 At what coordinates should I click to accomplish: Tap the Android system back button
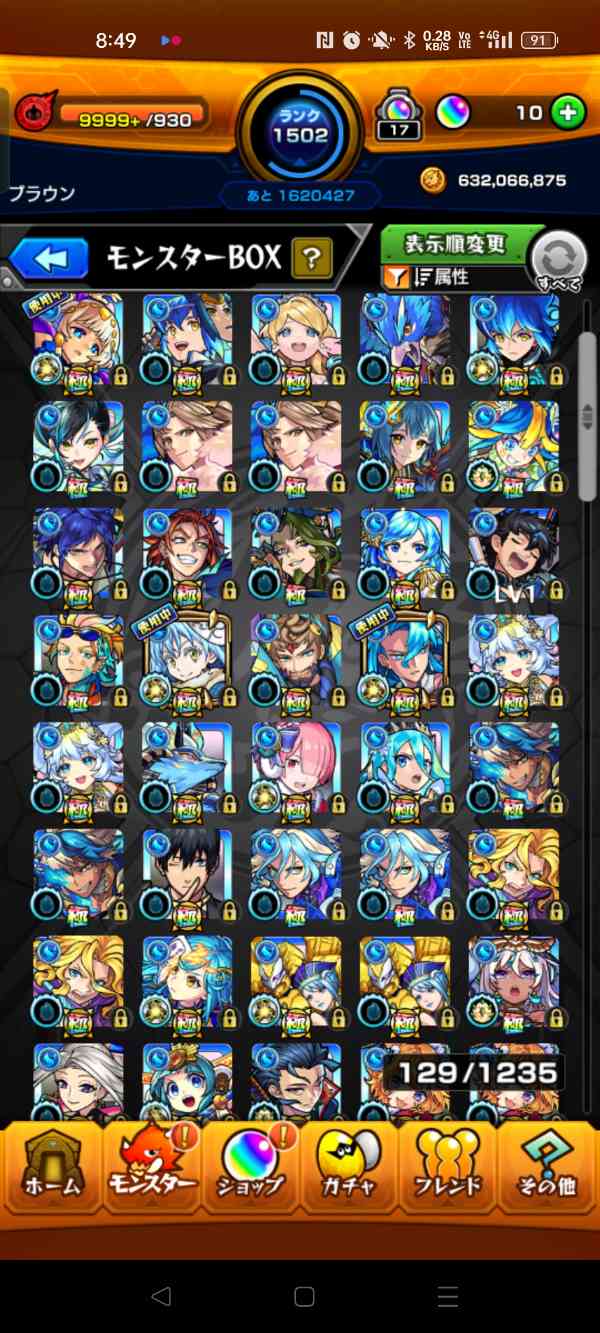[160, 1296]
